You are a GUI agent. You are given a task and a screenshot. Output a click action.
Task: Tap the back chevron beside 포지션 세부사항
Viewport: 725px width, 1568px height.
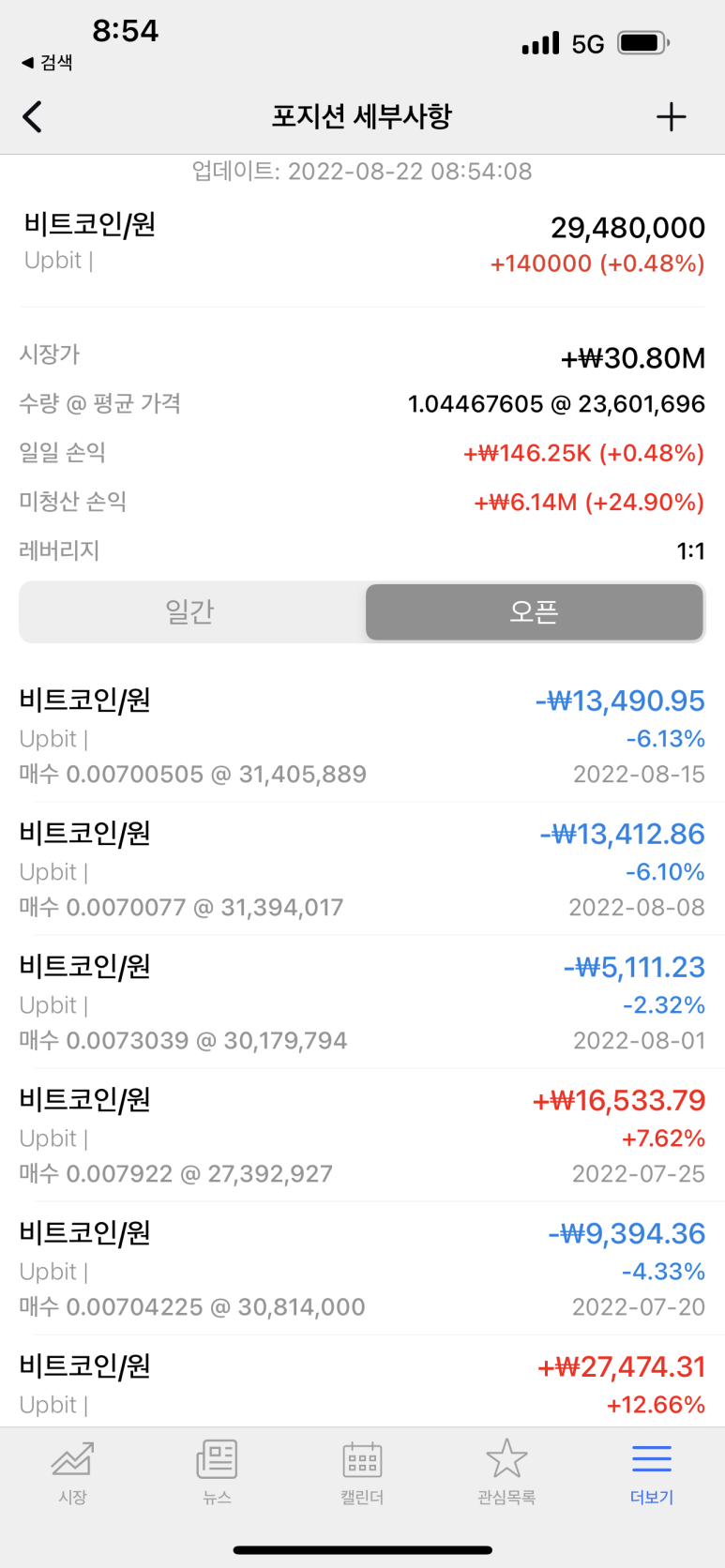tap(31, 117)
